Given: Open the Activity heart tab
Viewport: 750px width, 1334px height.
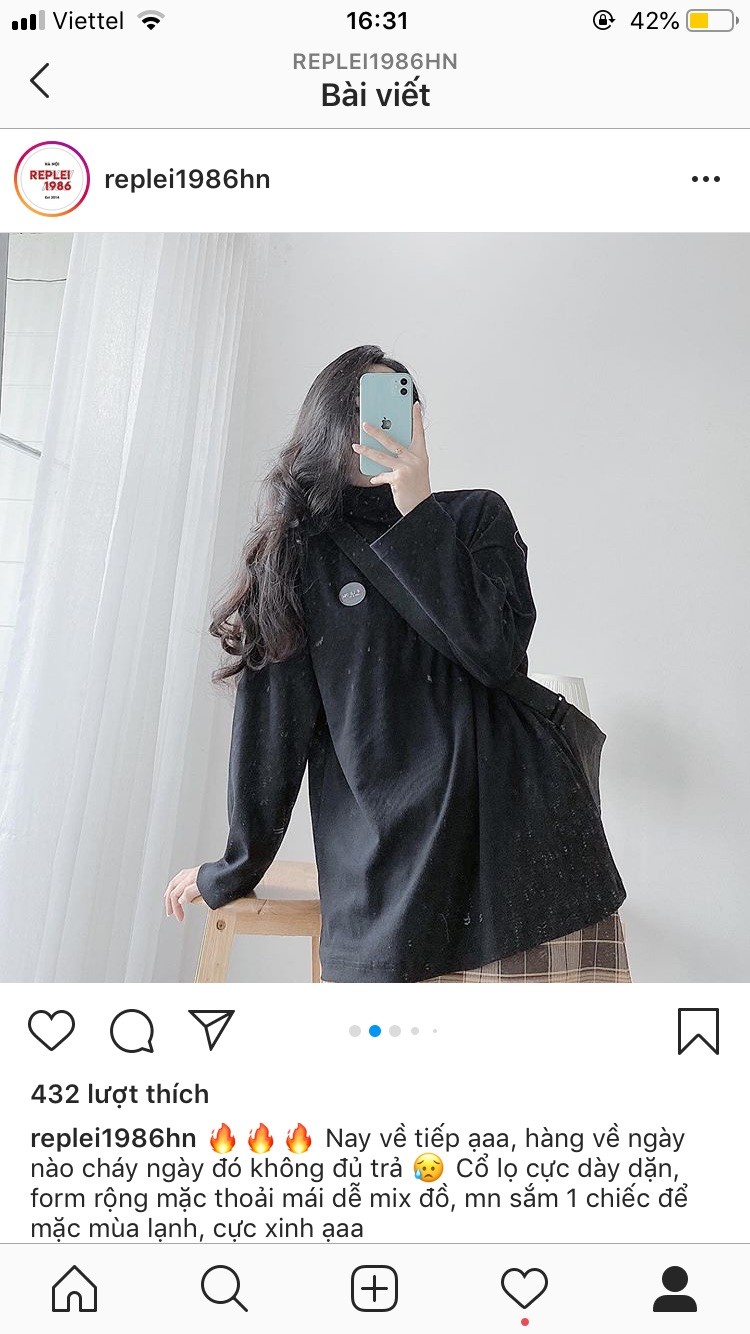Looking at the screenshot, I should tap(525, 1288).
